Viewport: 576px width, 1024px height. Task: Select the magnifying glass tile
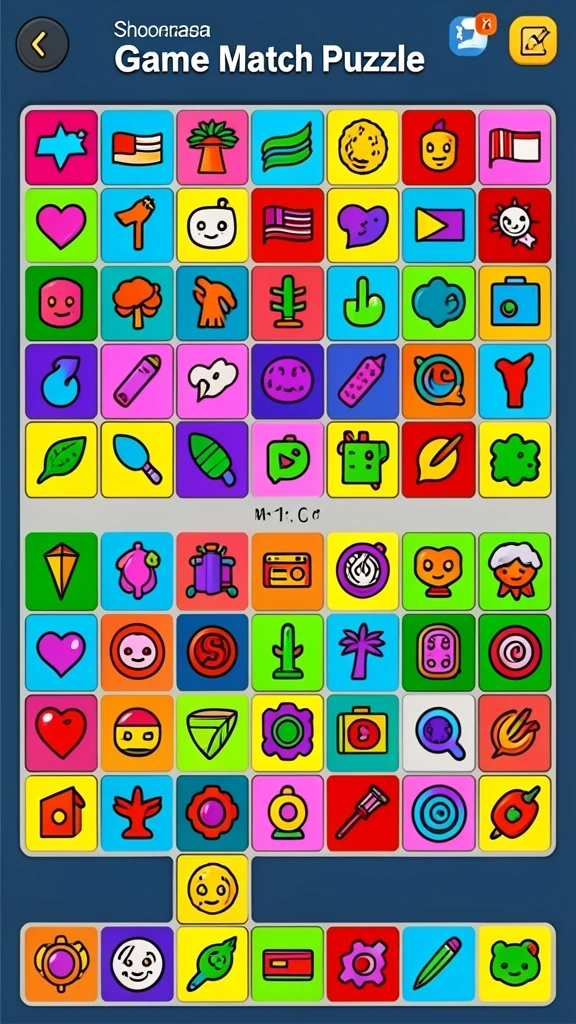(x=438, y=733)
